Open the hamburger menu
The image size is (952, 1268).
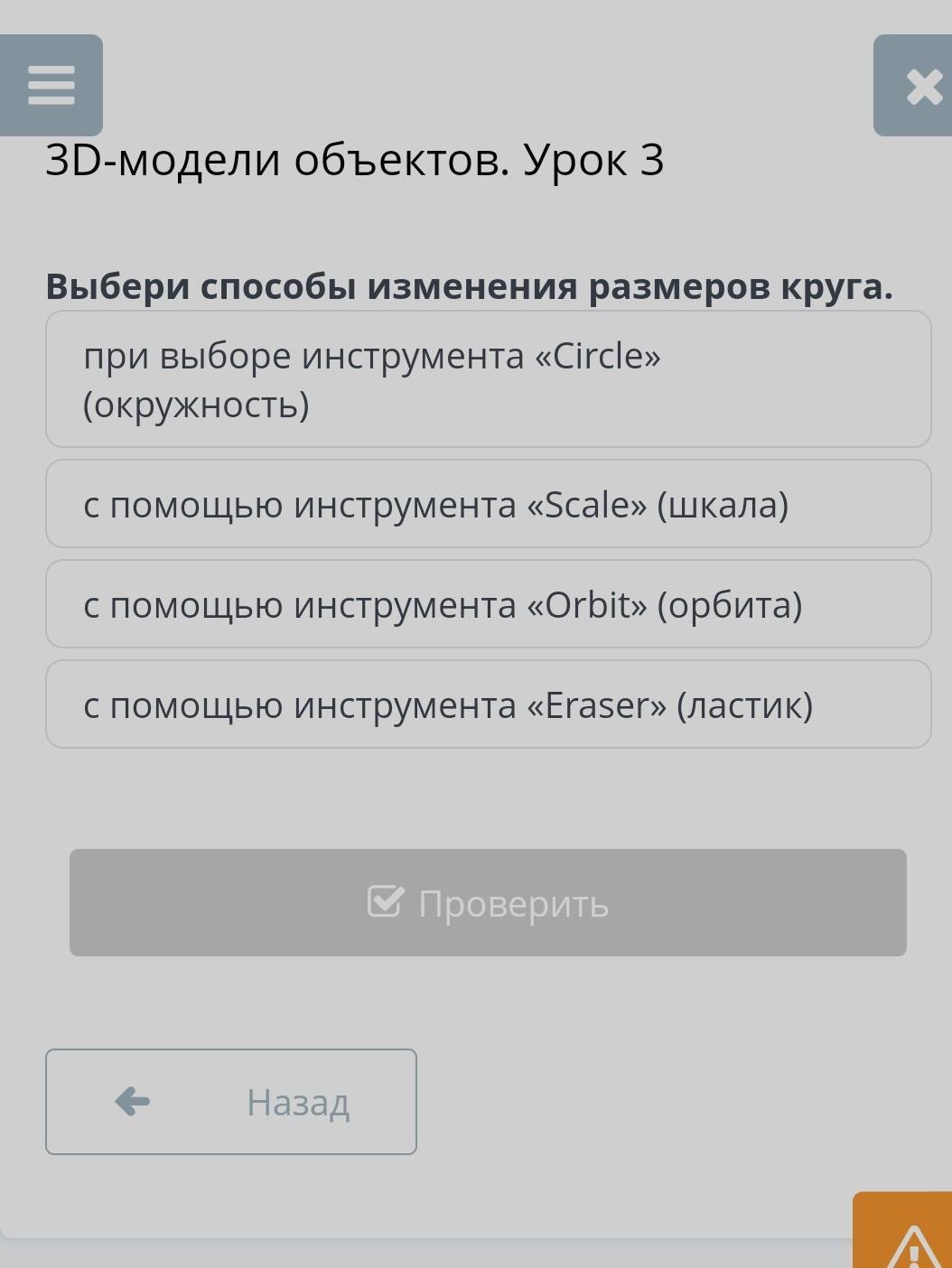(51, 86)
